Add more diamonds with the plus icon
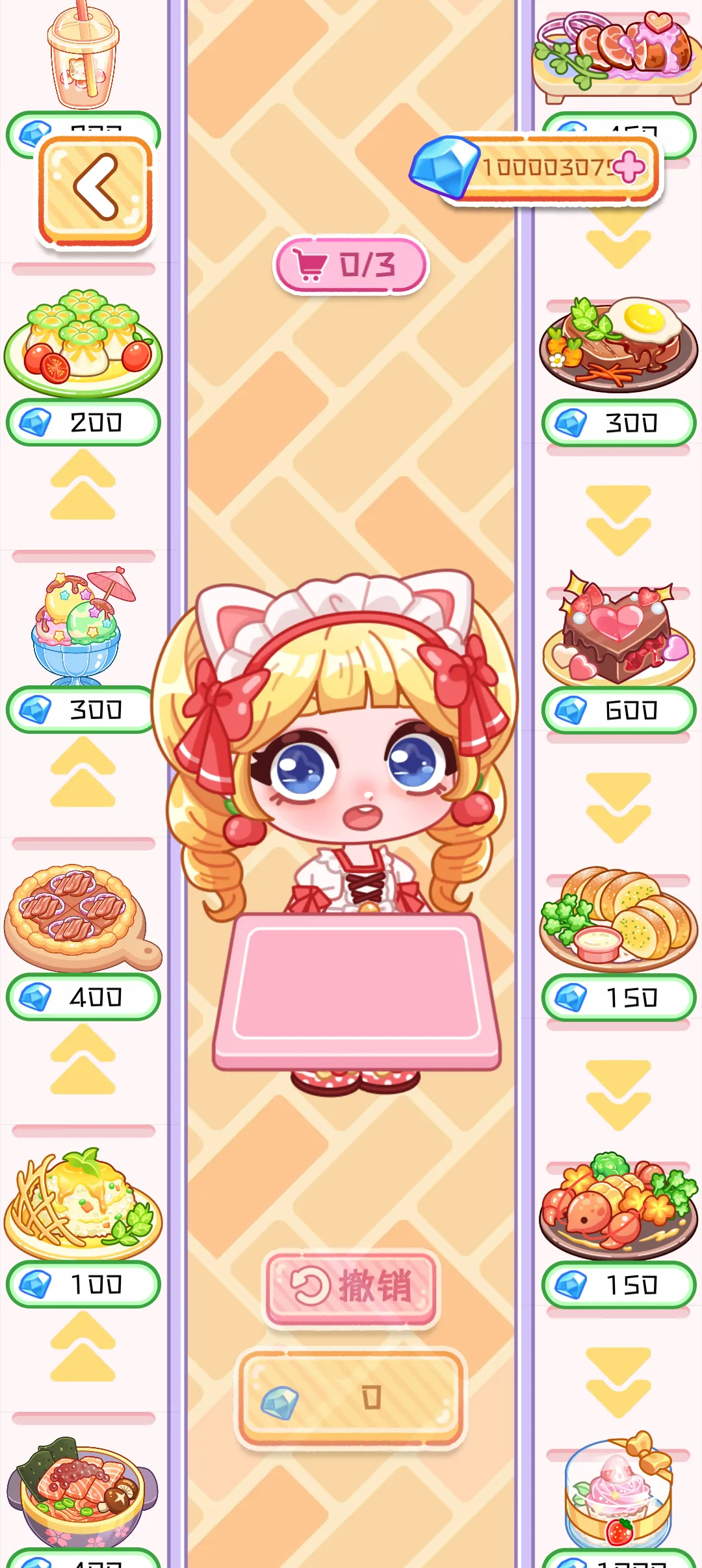Image resolution: width=702 pixels, height=1568 pixels. [x=629, y=168]
